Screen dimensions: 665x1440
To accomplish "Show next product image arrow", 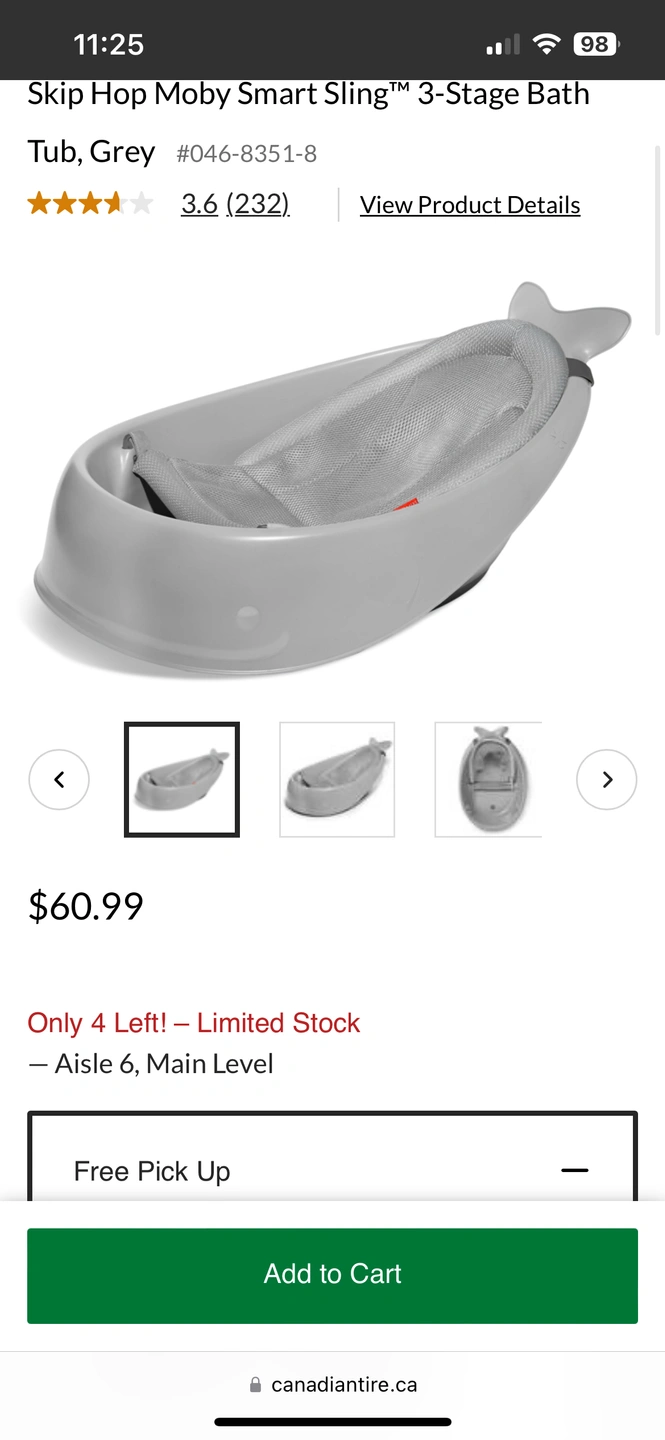I will [606, 779].
